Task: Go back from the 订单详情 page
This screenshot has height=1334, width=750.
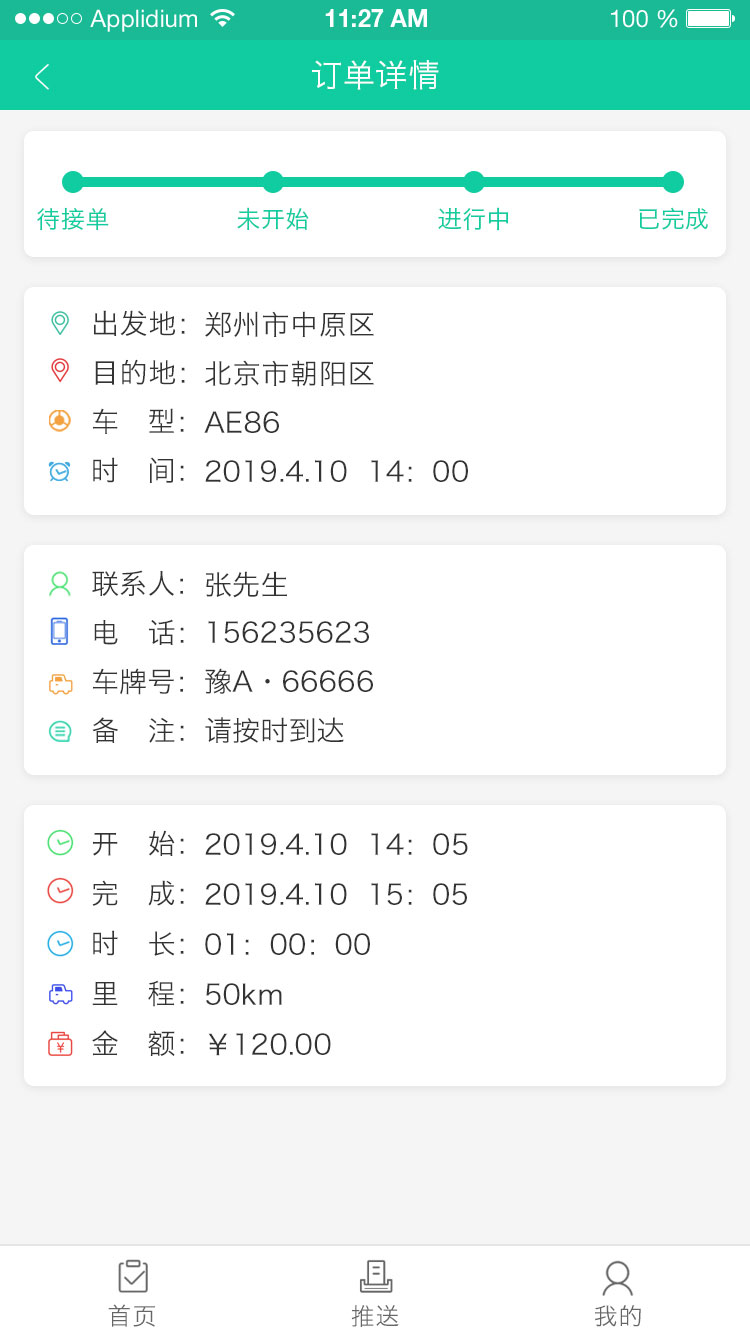Action: 42,76
